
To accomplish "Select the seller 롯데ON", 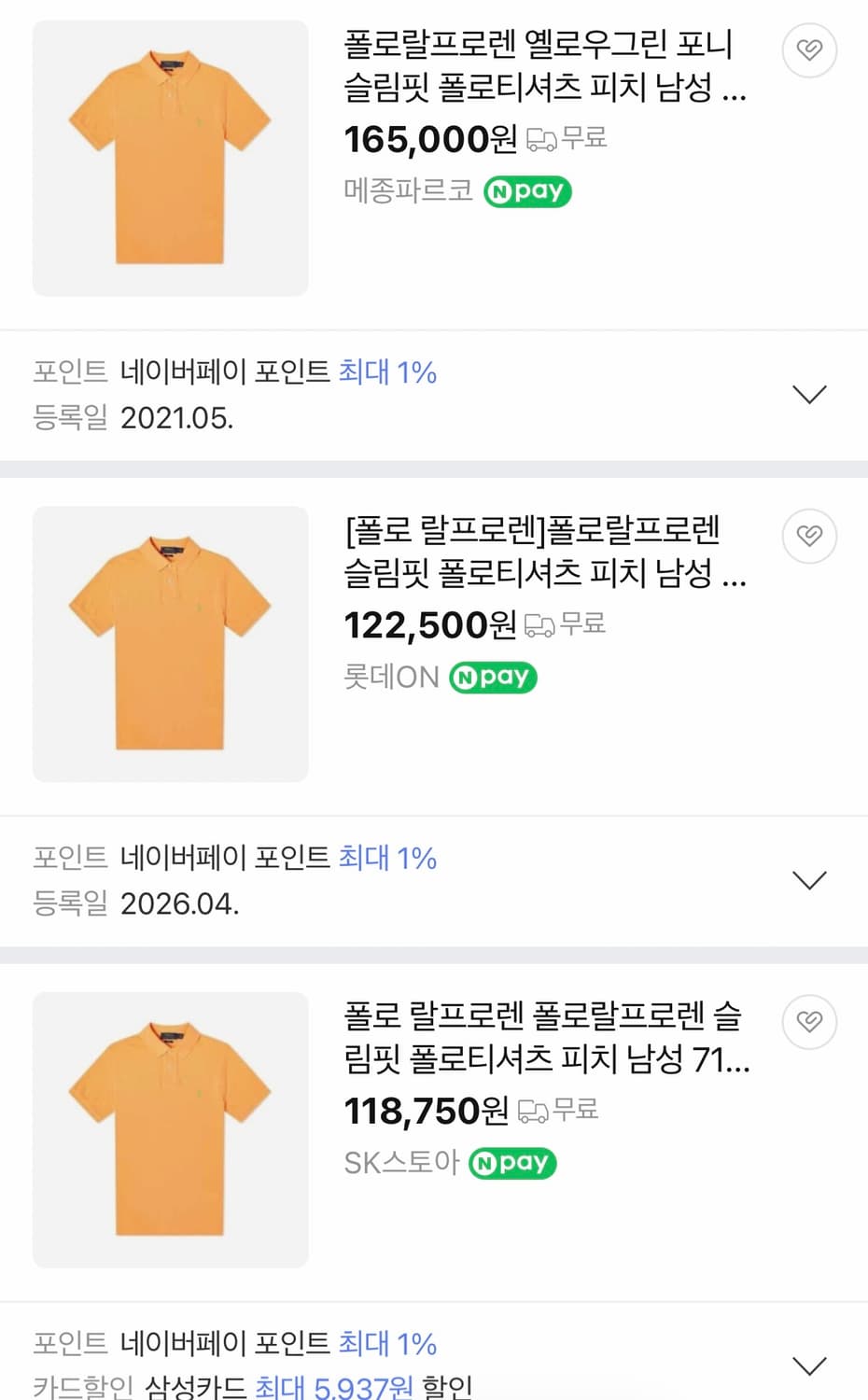I will tap(391, 676).
